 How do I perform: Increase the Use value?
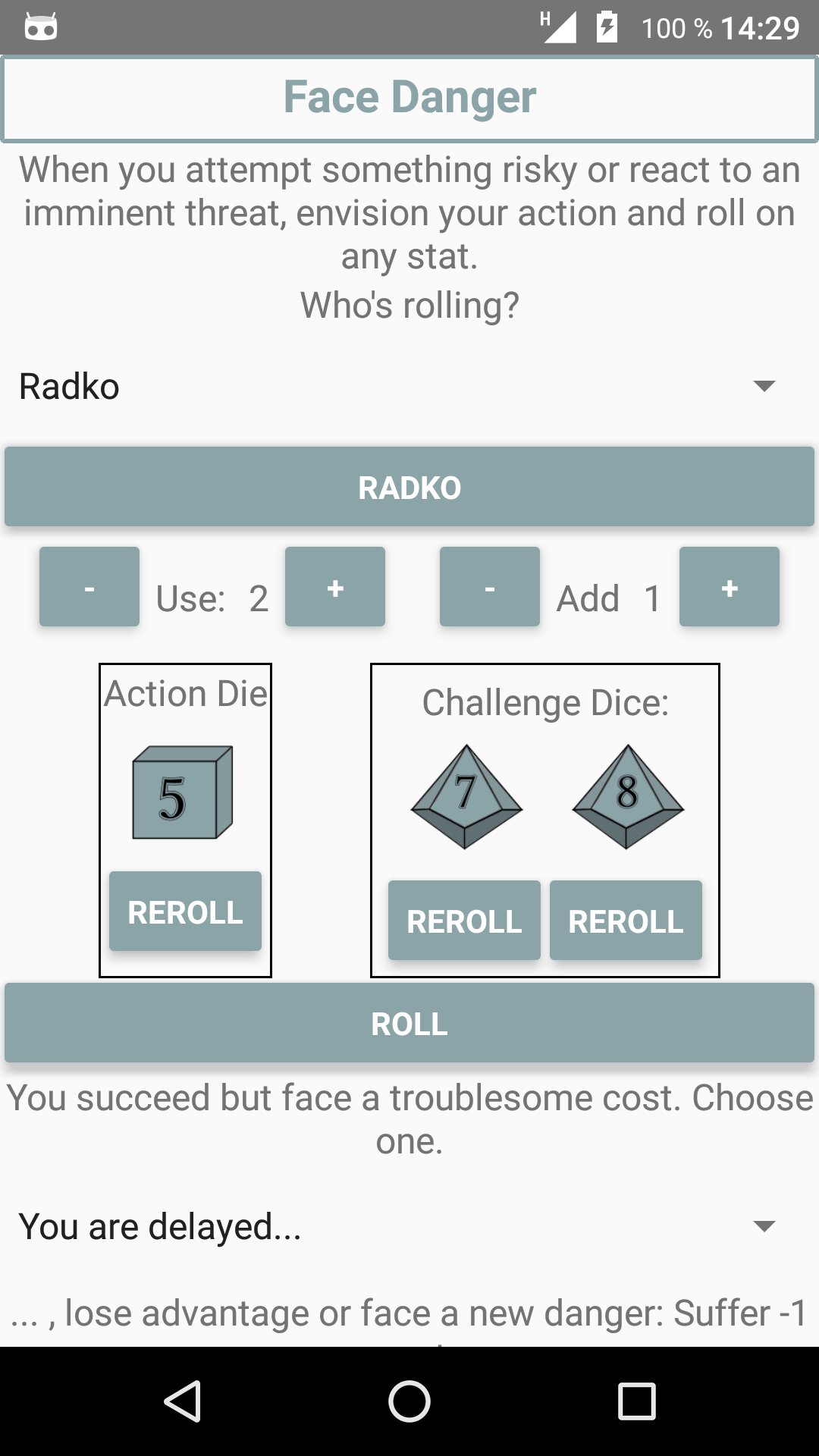335,587
